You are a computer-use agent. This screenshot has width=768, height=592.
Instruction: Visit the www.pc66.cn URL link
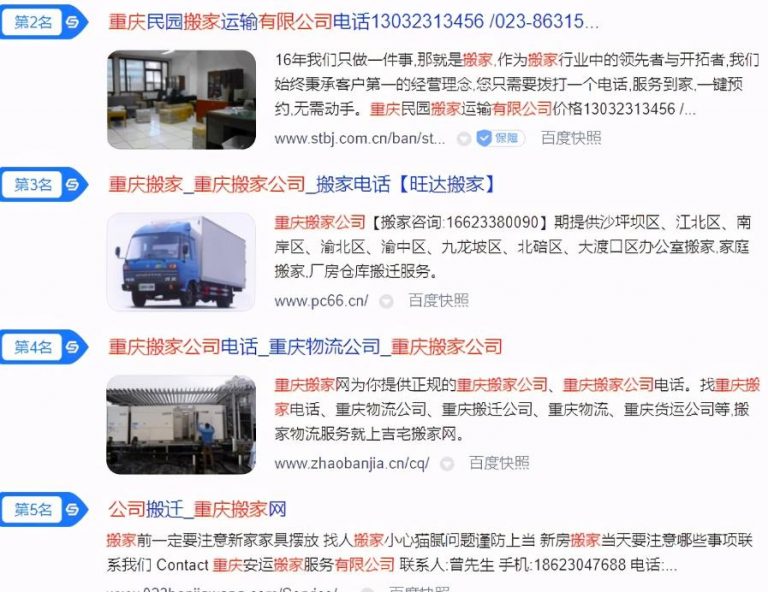pyautogui.click(x=321, y=300)
